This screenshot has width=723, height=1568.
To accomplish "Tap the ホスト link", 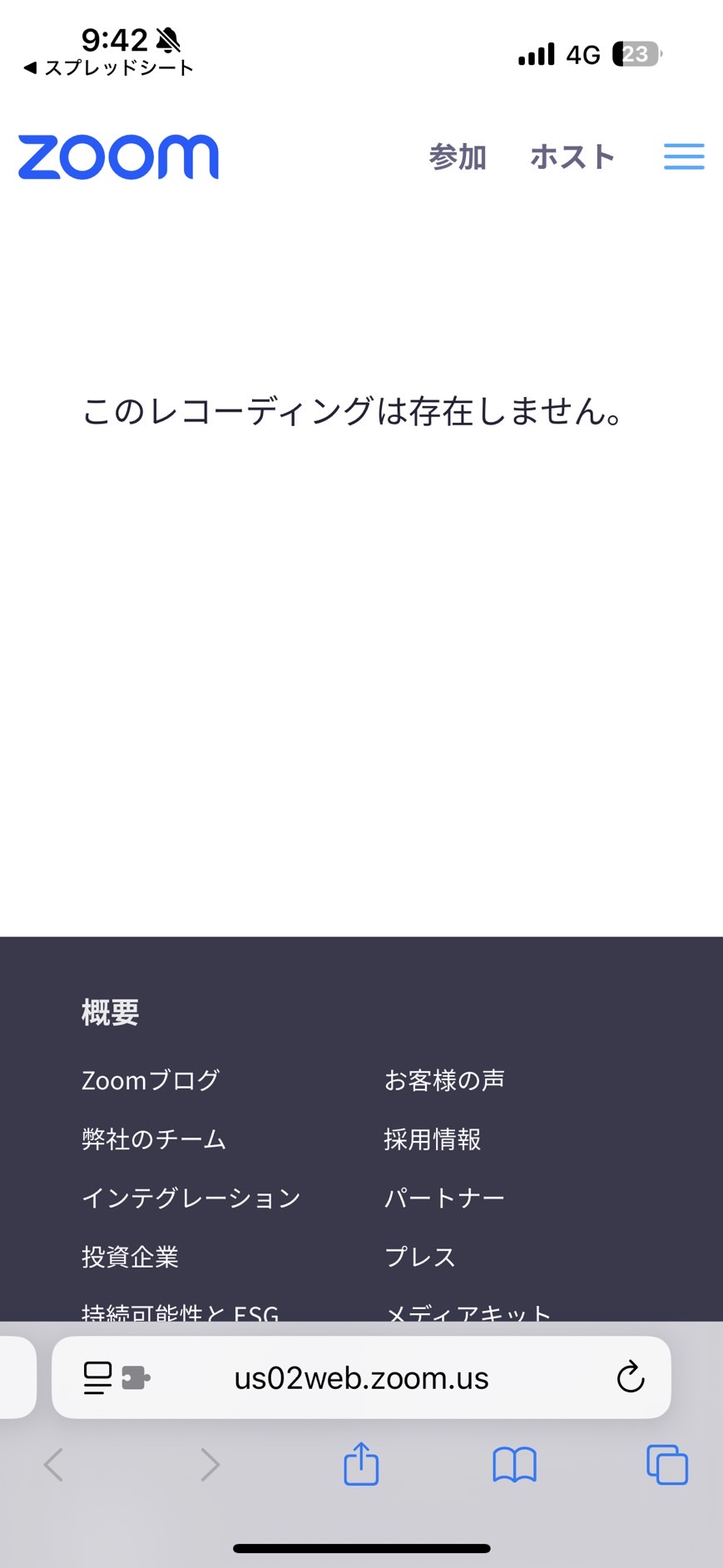I will (572, 156).
